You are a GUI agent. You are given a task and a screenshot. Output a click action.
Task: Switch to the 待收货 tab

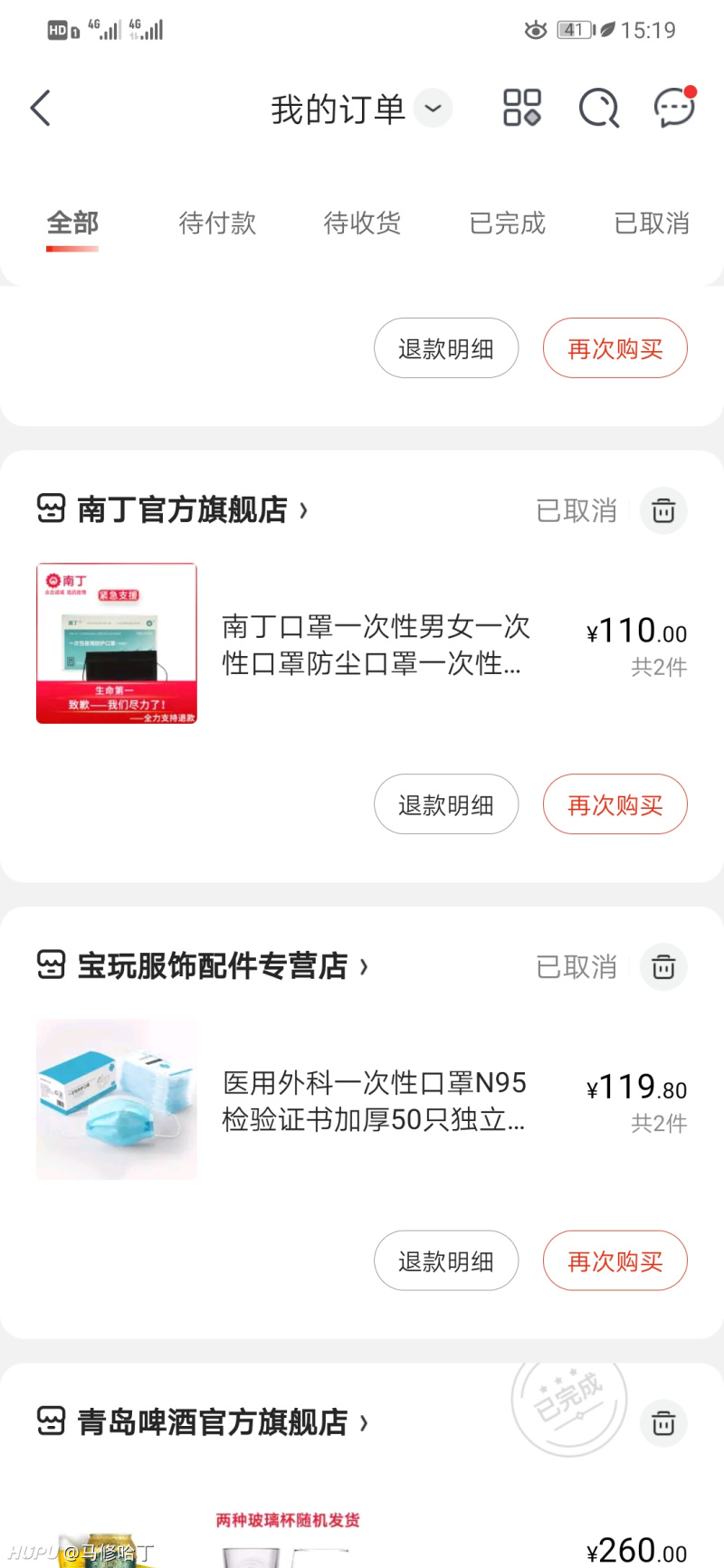362,223
